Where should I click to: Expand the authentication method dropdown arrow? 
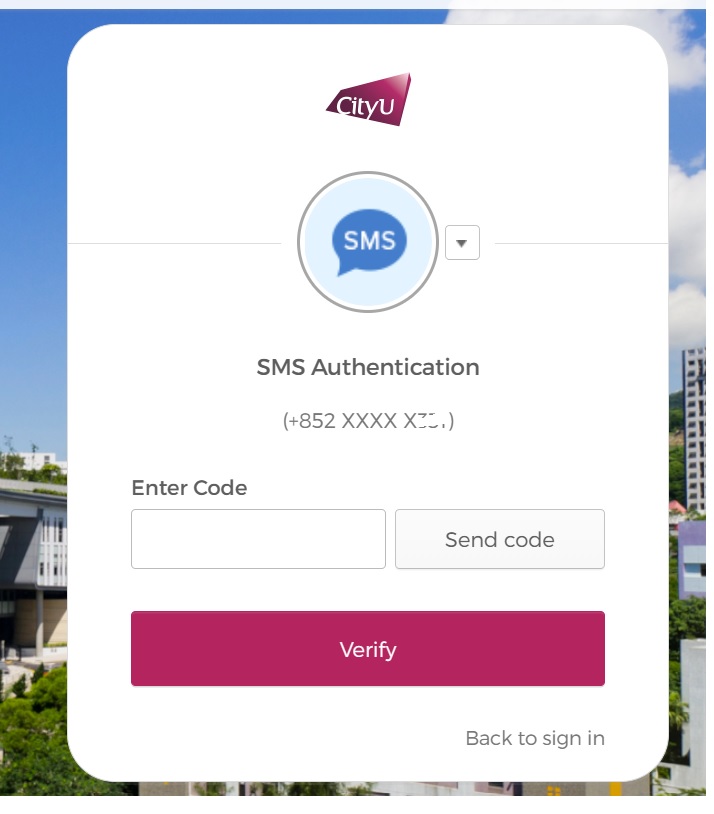coord(462,243)
